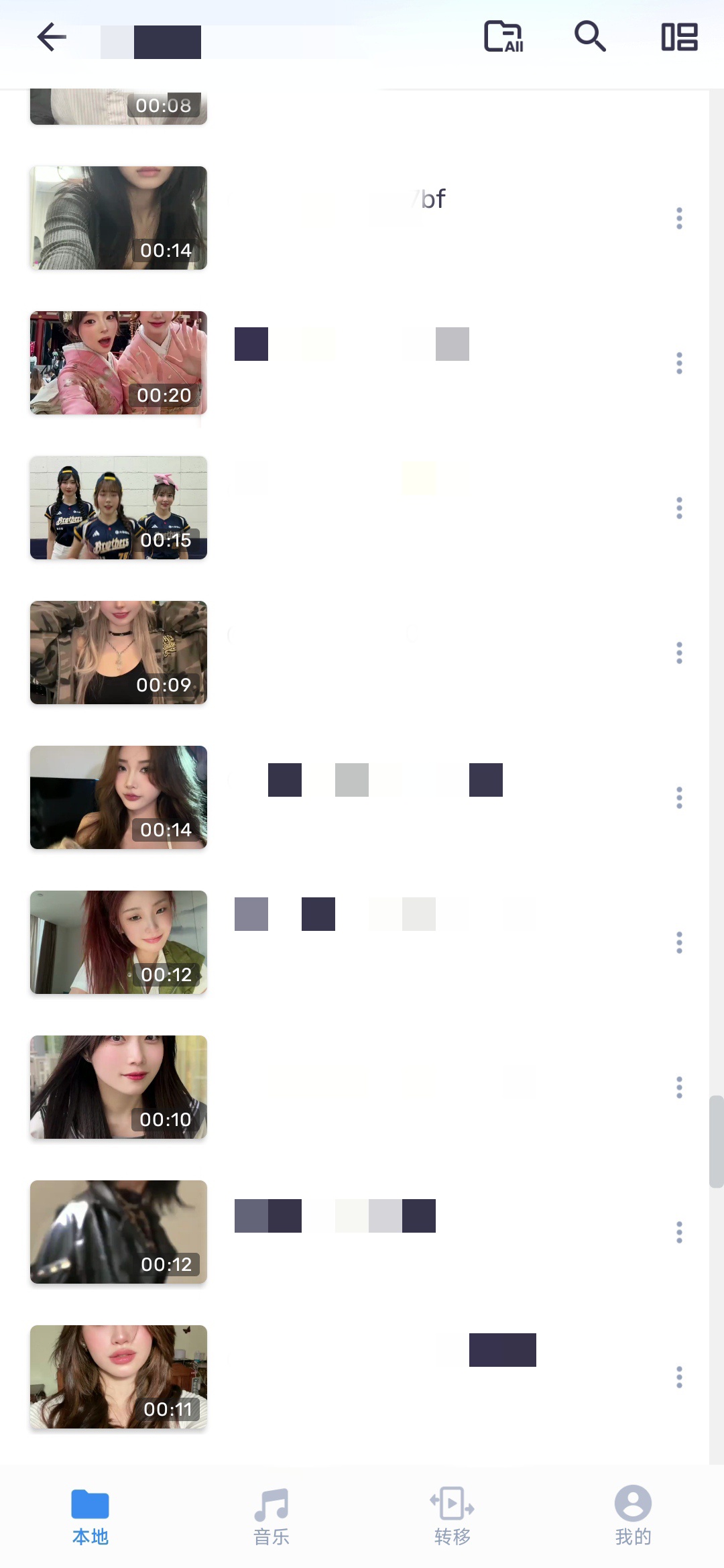Play the 00:15 Brothers jersey video
724x1568 pixels.
point(119,508)
